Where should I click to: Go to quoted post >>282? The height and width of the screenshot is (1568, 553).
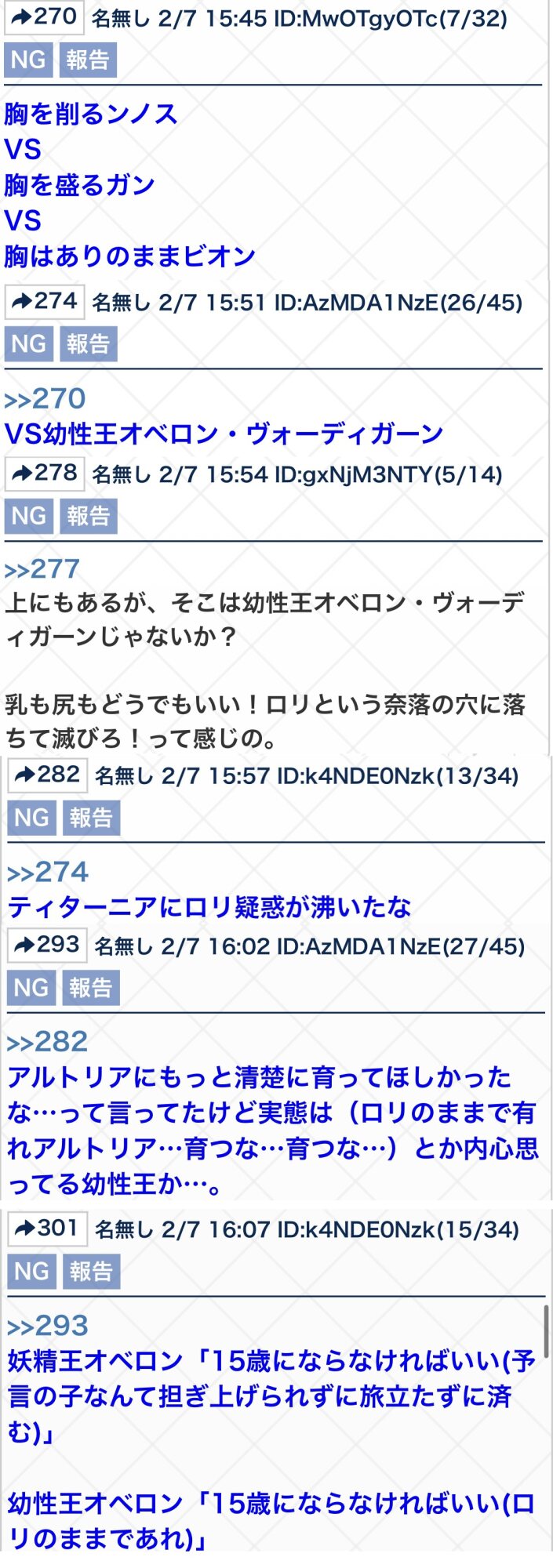coord(47,1042)
